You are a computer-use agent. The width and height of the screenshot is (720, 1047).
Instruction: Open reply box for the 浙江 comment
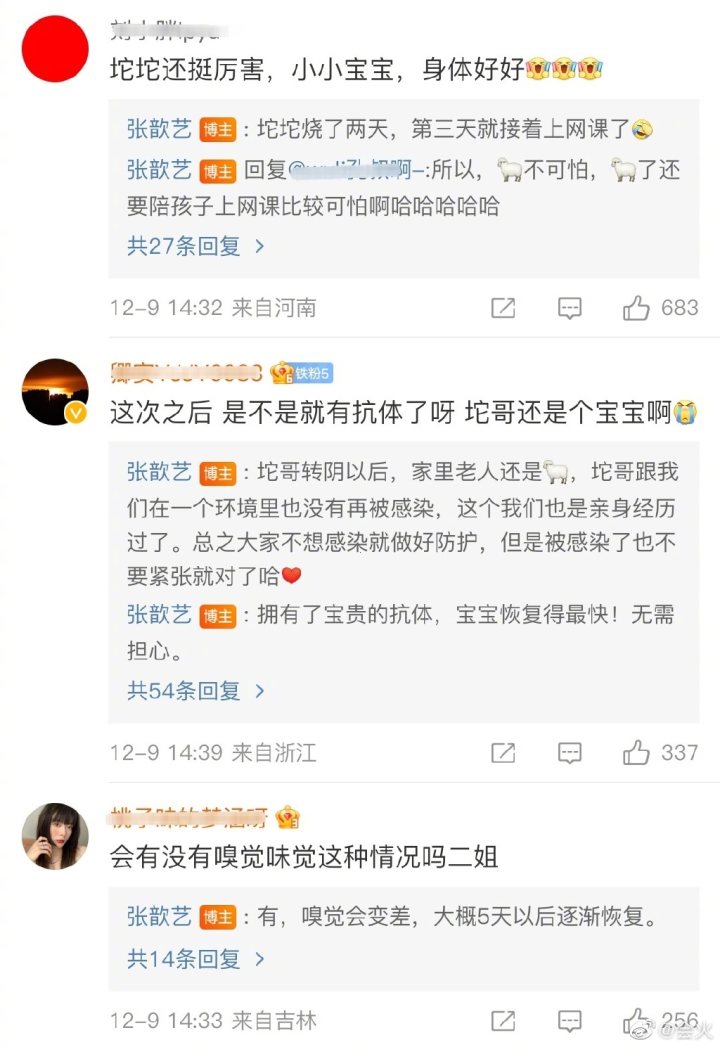pyautogui.click(x=569, y=752)
